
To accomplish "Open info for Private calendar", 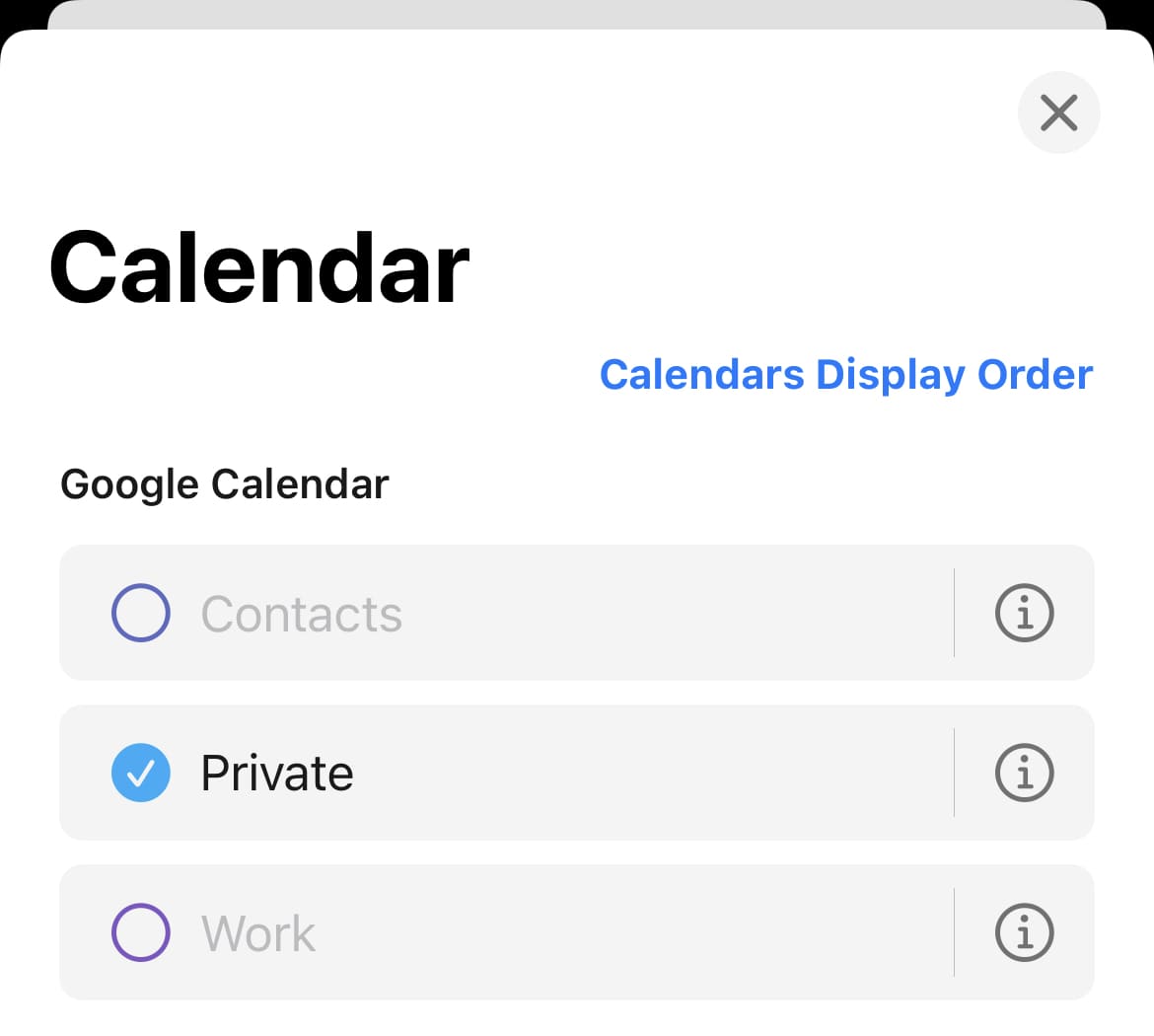I will tap(1024, 773).
